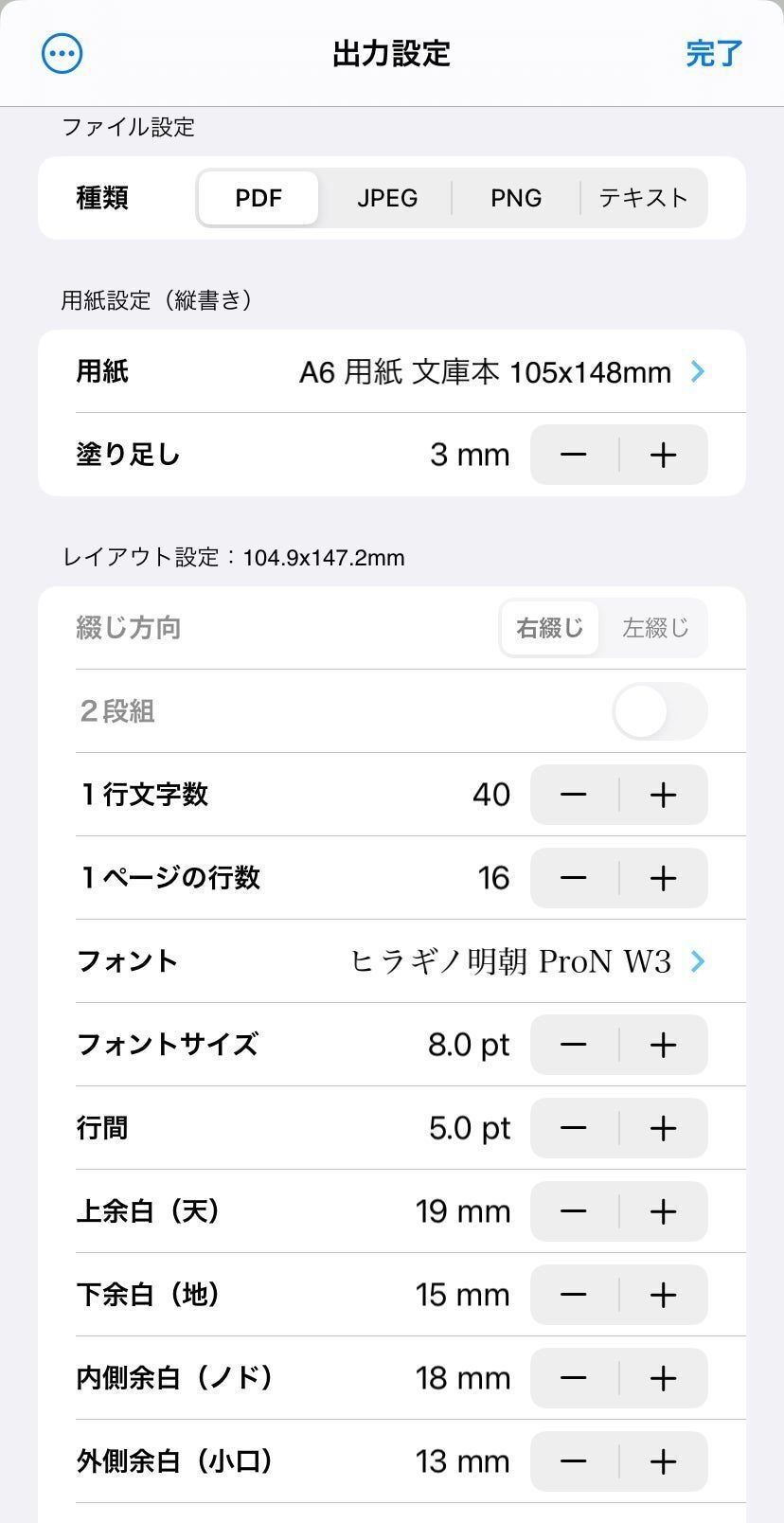Increase フォントサイズ with plus button
784x1523 pixels.
click(x=664, y=1045)
